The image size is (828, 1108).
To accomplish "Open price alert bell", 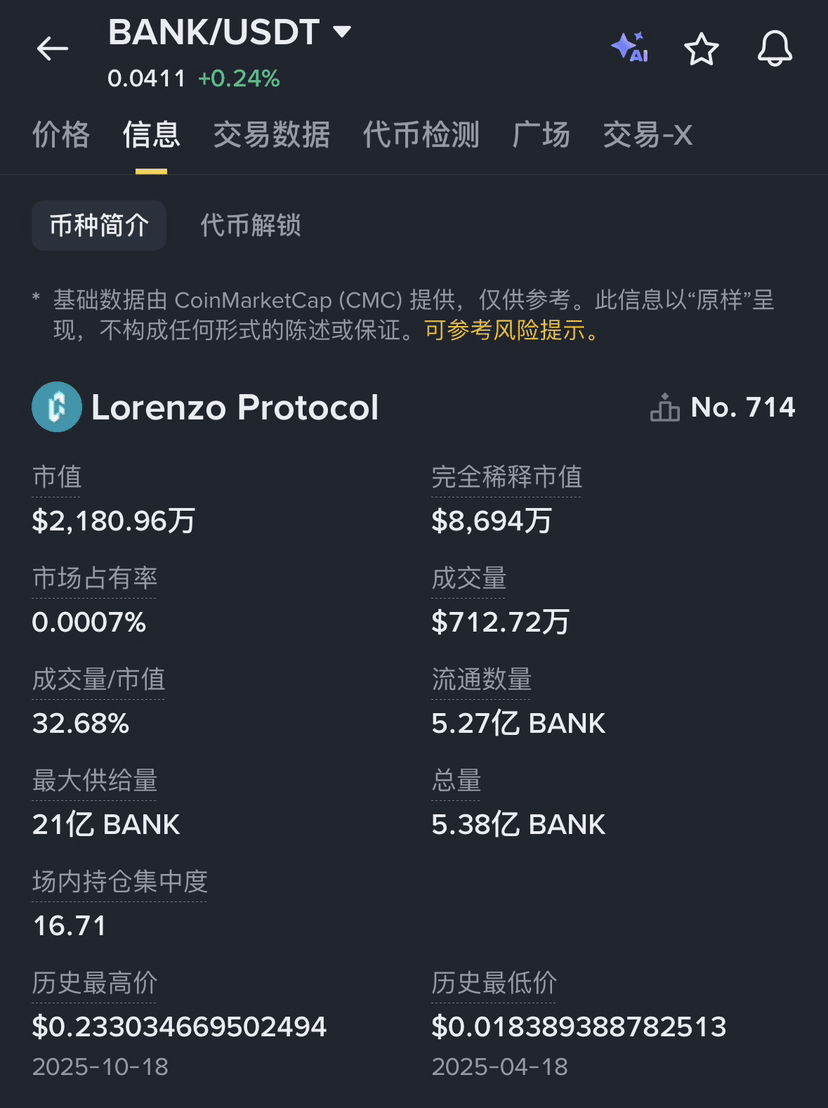I will [775, 48].
